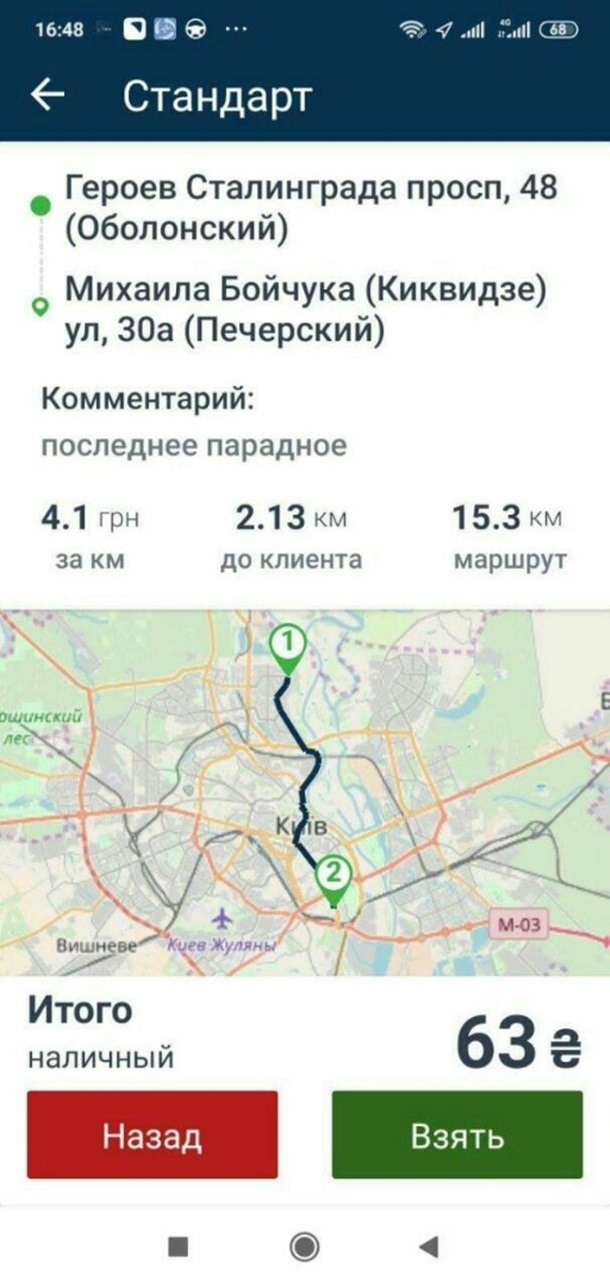
Task: Accept the order with Взять
Action: pos(457,1135)
